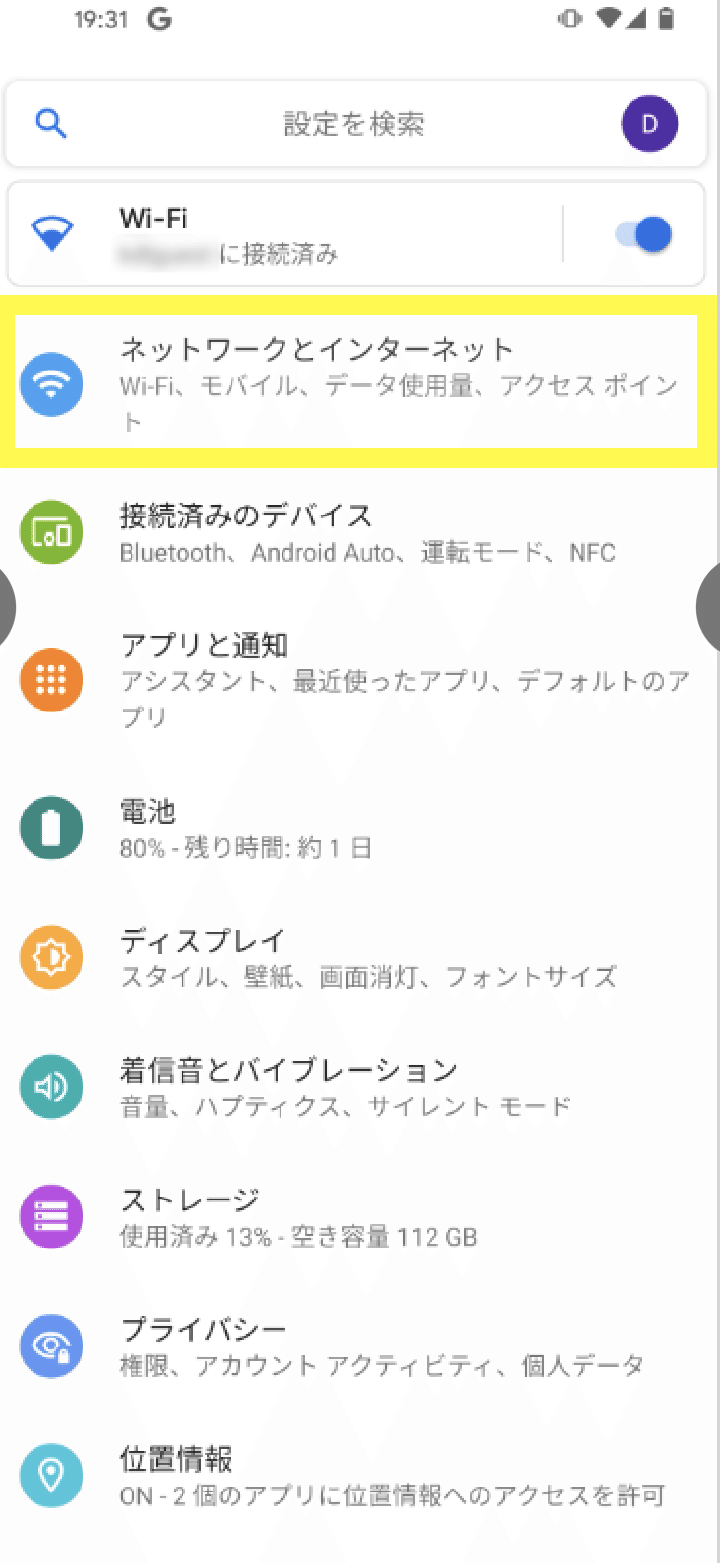This screenshot has height=1563, width=720.
Task: Open the account avatar D
Action: click(650, 124)
